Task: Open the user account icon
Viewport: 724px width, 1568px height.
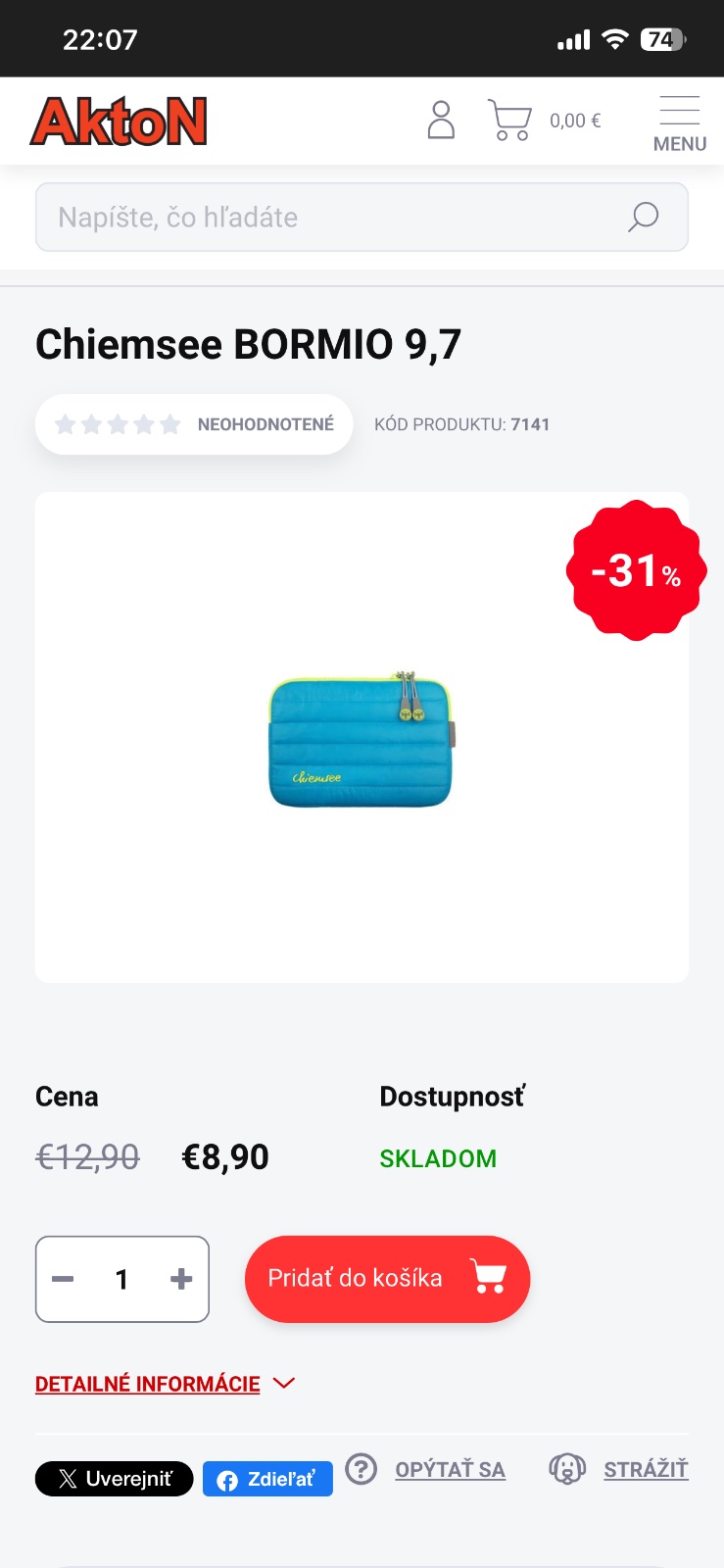Action: 441,121
